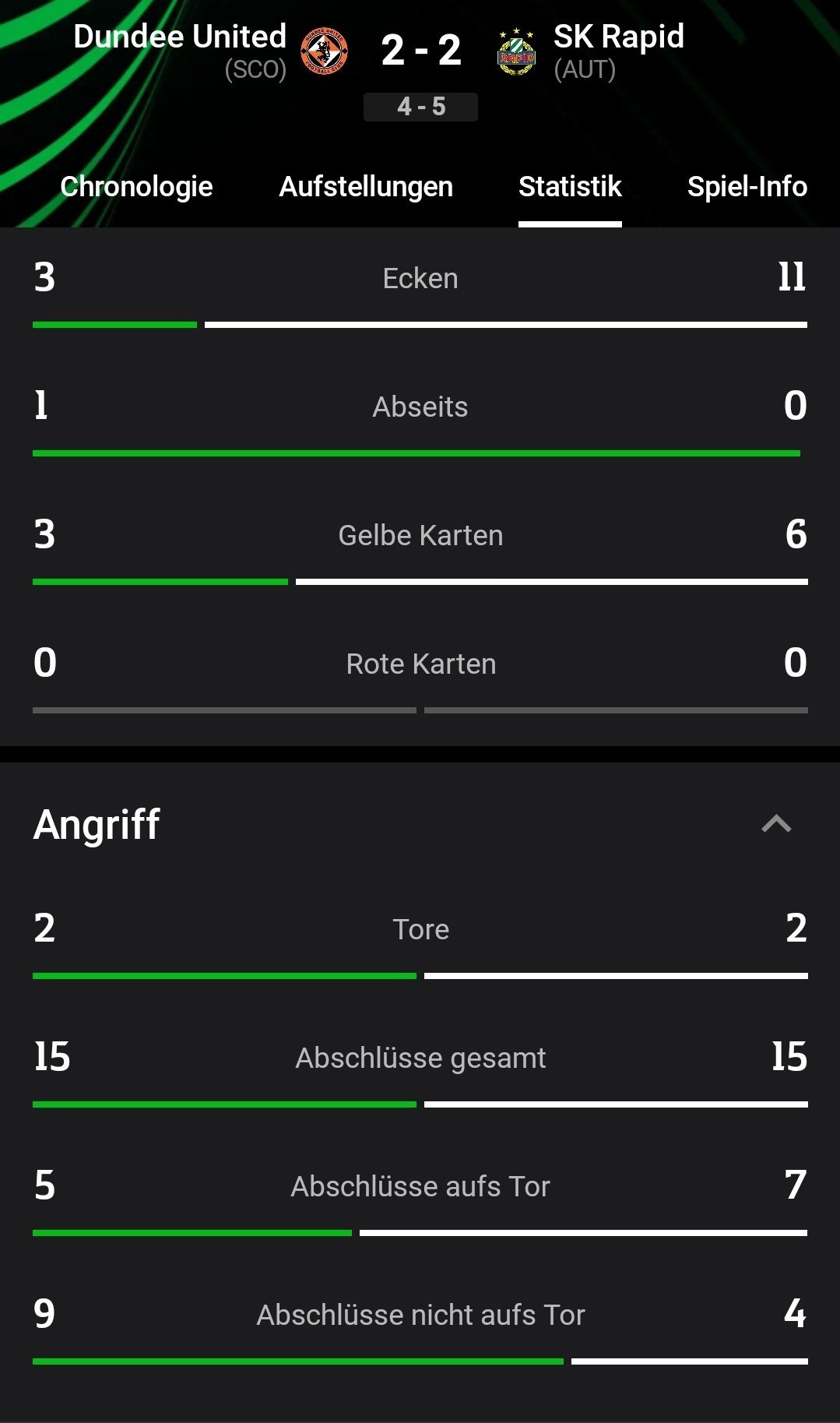
Task: Go to the Spiel-Info tab
Action: coord(747,187)
